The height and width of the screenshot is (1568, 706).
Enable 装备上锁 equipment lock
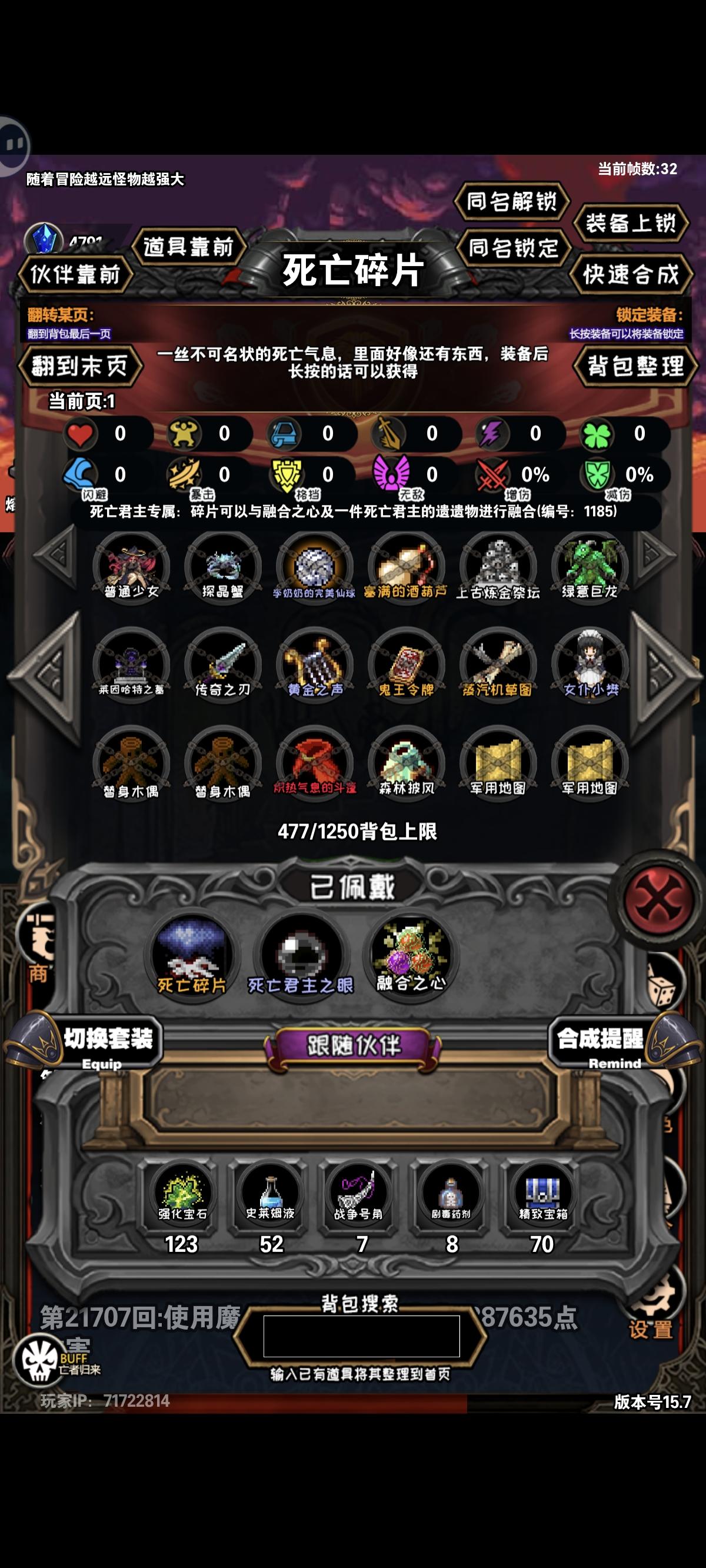633,224
